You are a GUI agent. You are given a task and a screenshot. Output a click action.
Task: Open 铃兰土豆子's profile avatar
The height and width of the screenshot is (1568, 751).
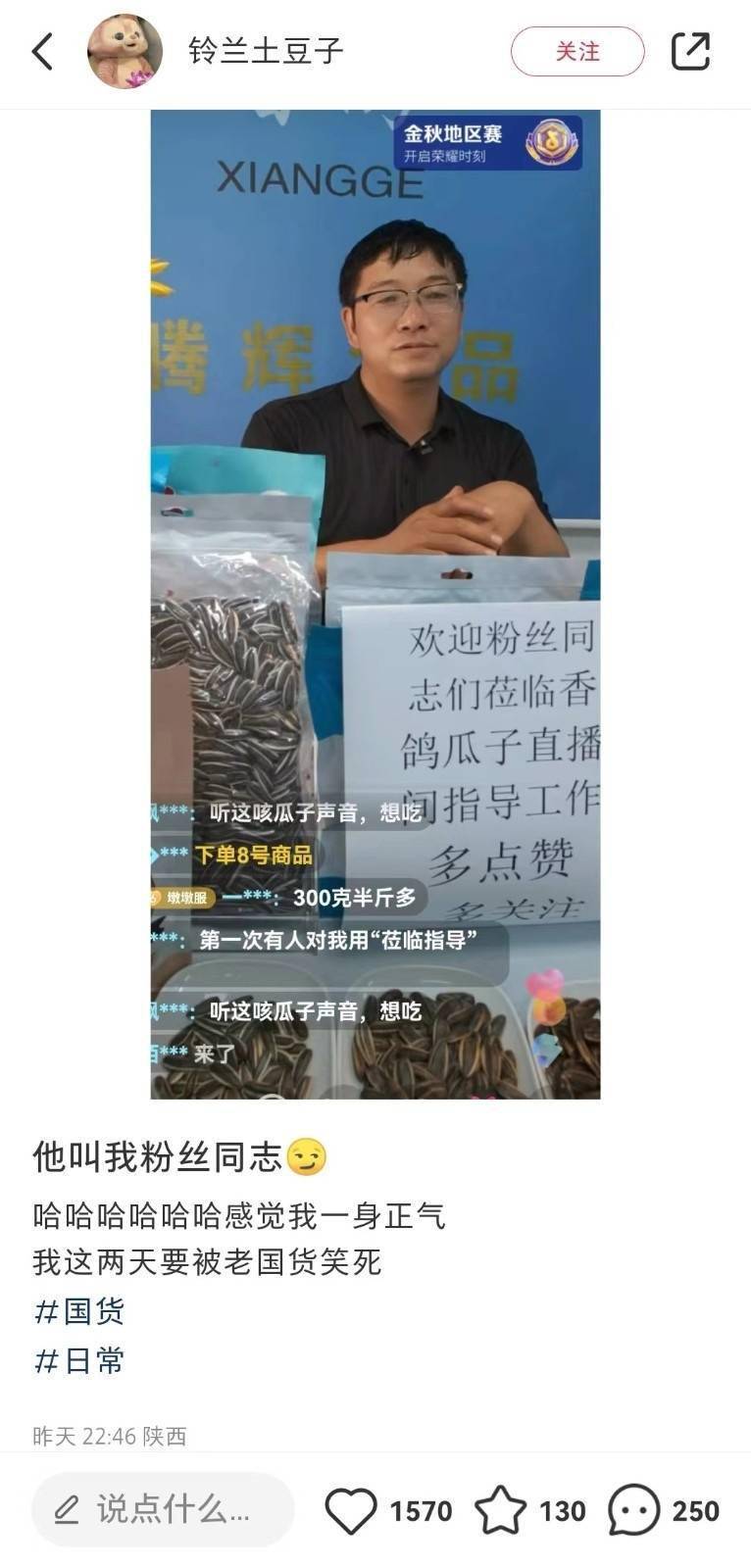pyautogui.click(x=125, y=51)
